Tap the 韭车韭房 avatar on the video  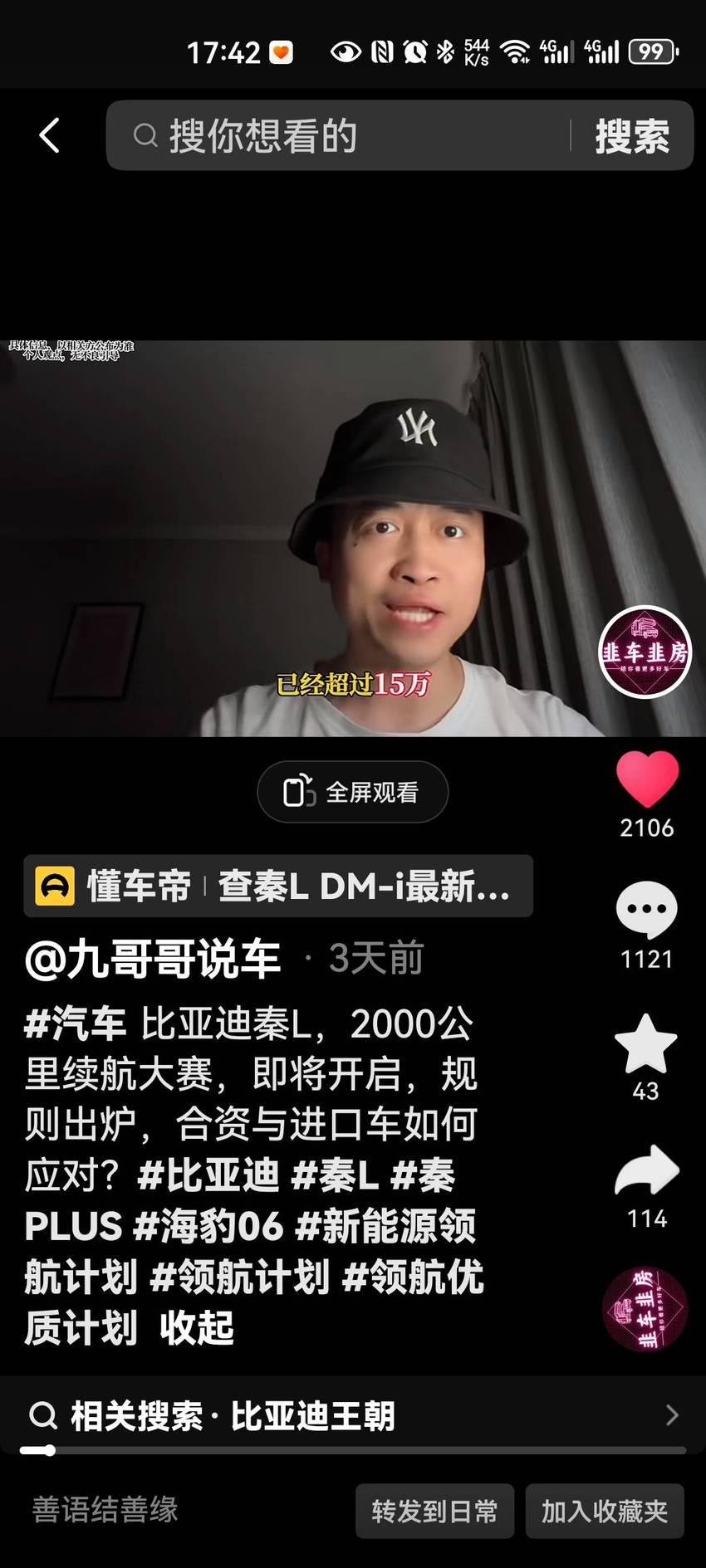pyautogui.click(x=645, y=652)
